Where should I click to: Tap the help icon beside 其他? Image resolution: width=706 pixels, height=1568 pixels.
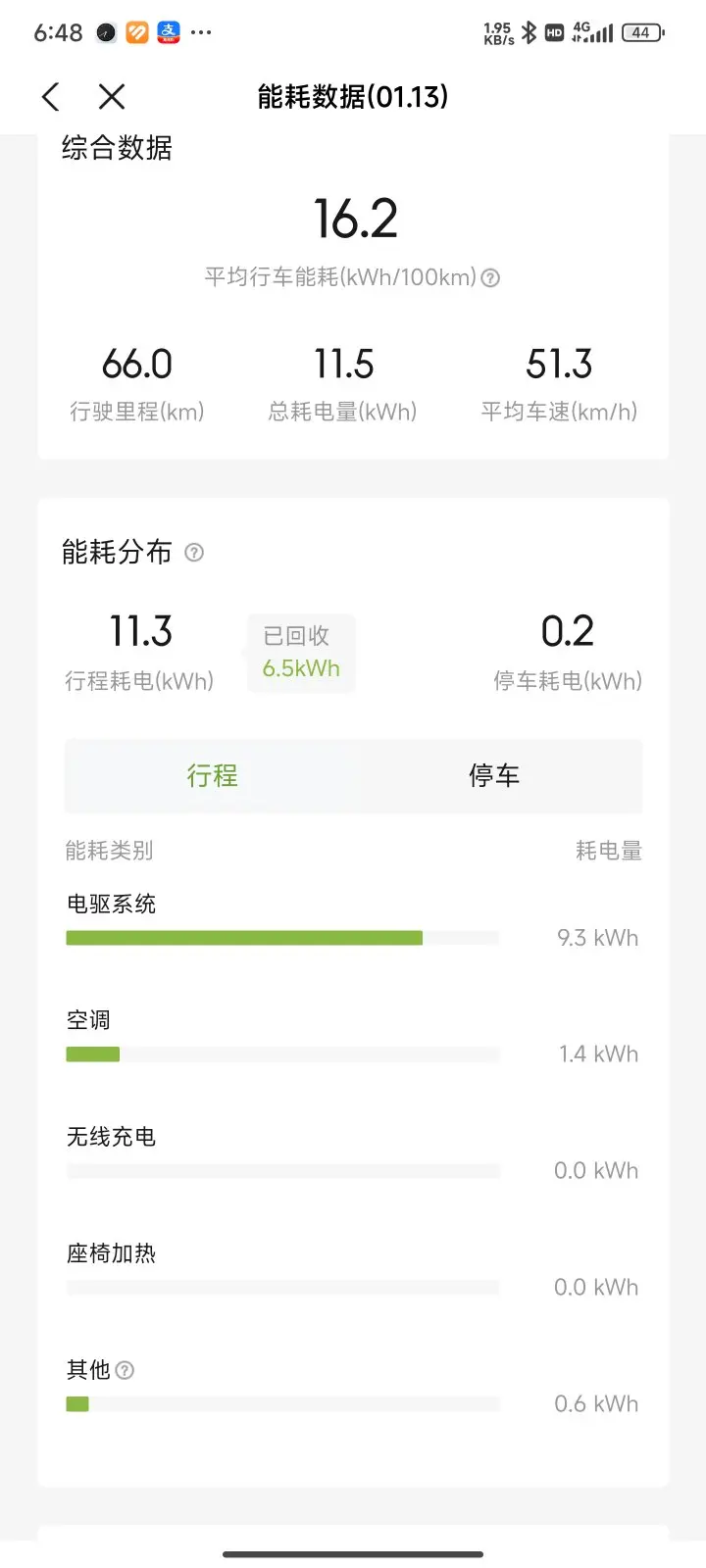pos(125,1370)
